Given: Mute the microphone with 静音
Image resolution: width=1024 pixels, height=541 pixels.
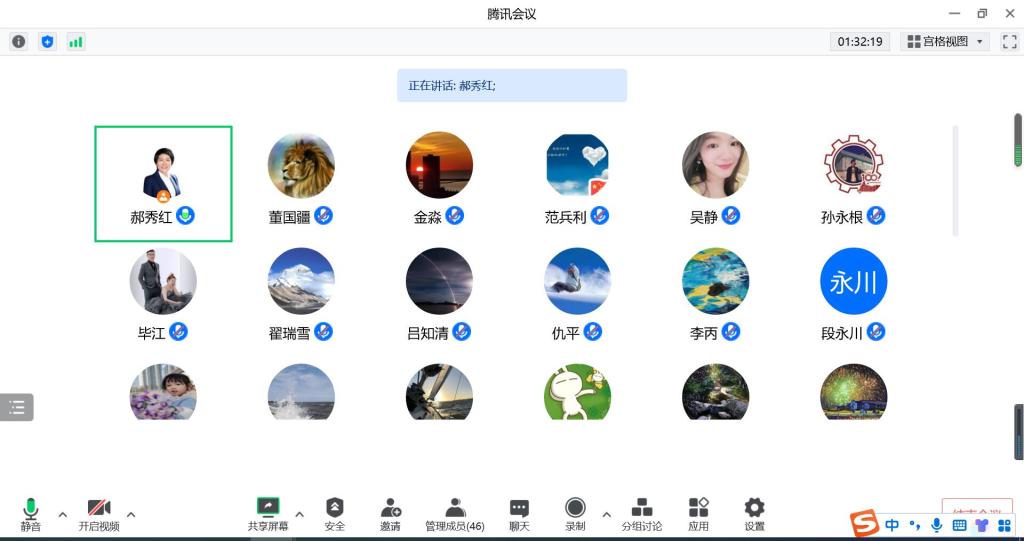Looking at the screenshot, I should coord(31,514).
